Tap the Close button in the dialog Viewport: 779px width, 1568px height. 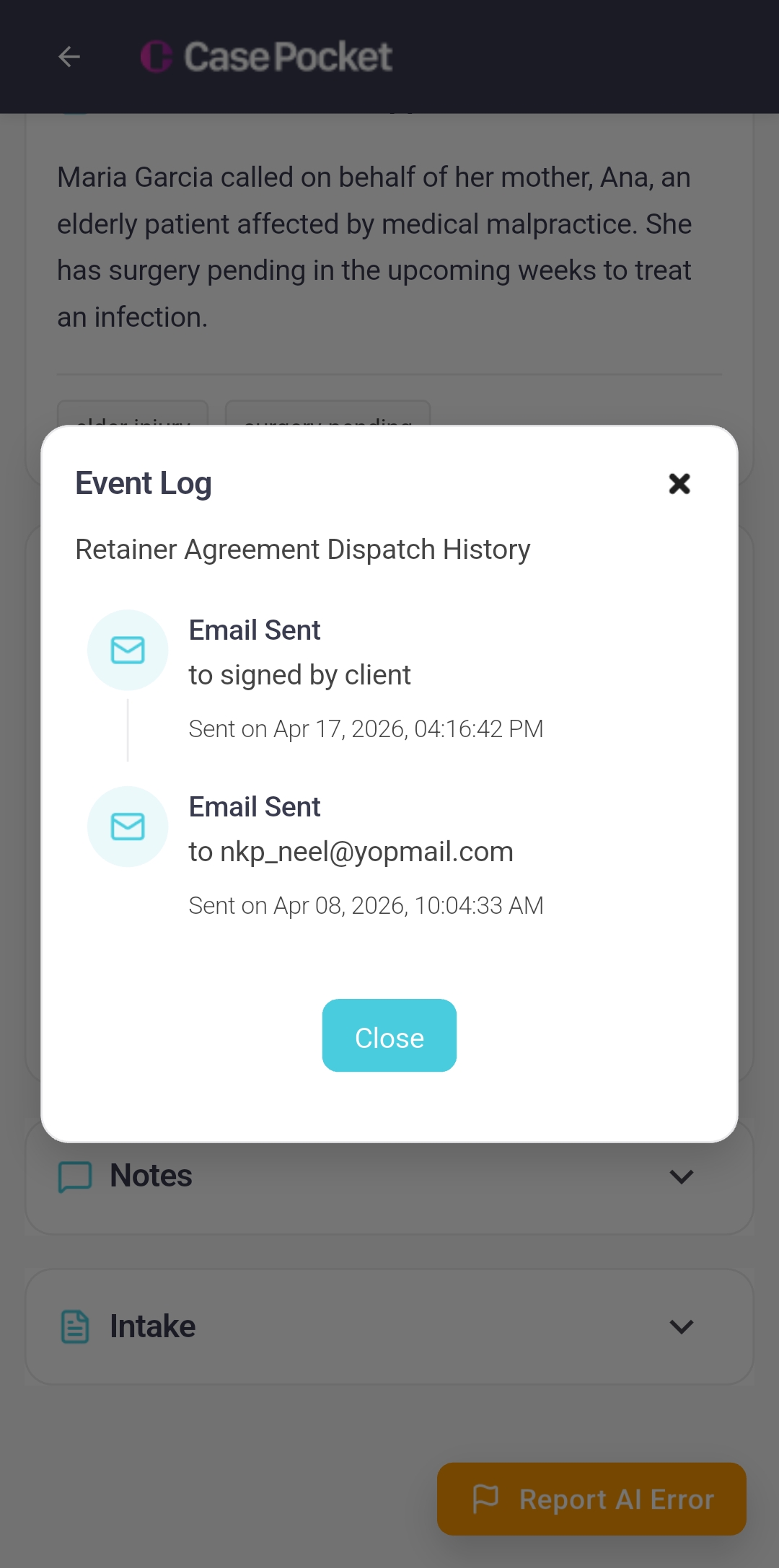coord(389,1036)
